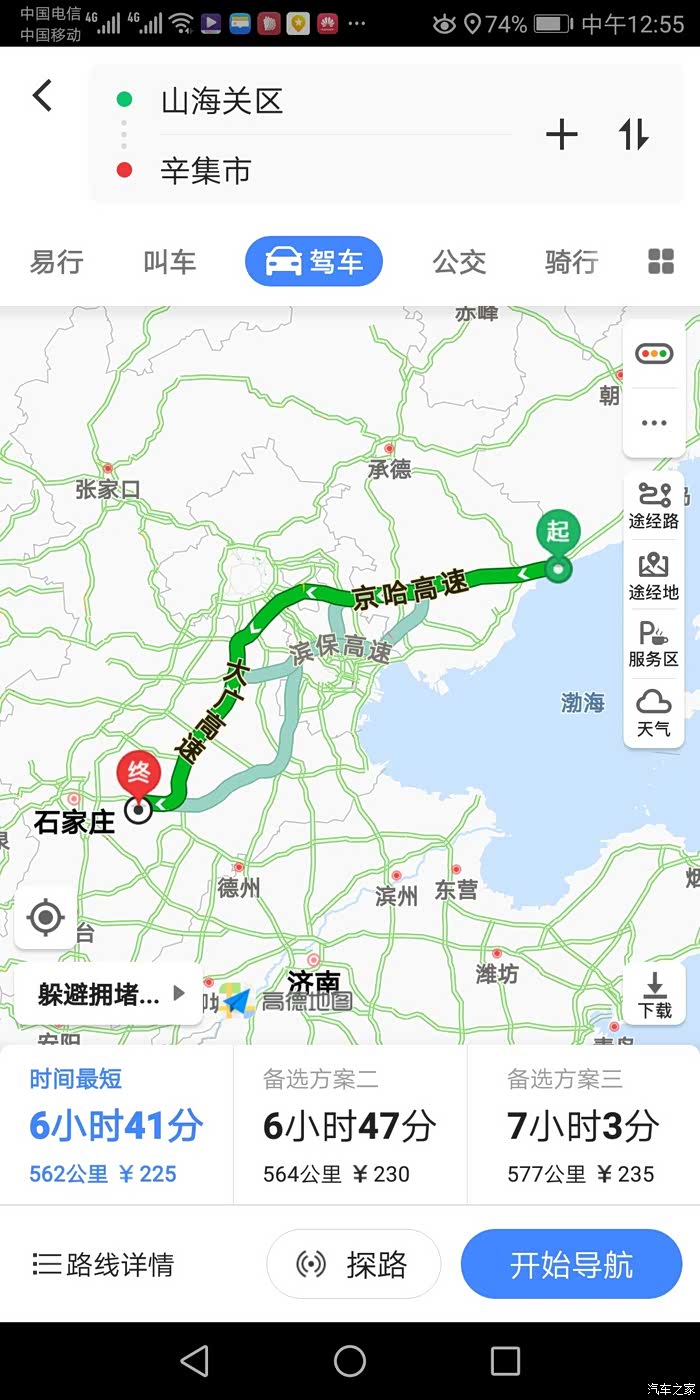Expand the 躲避拥堵 preference

pos(109,994)
